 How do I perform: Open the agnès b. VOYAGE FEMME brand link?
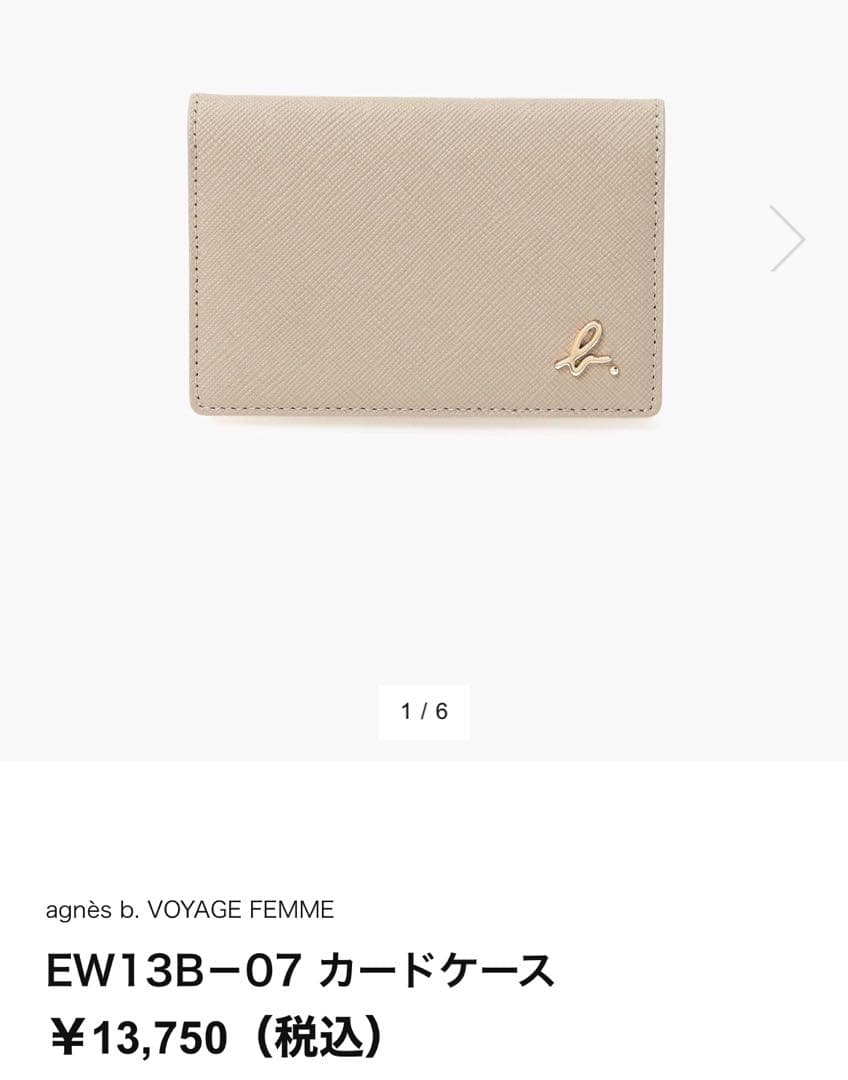tap(190, 910)
